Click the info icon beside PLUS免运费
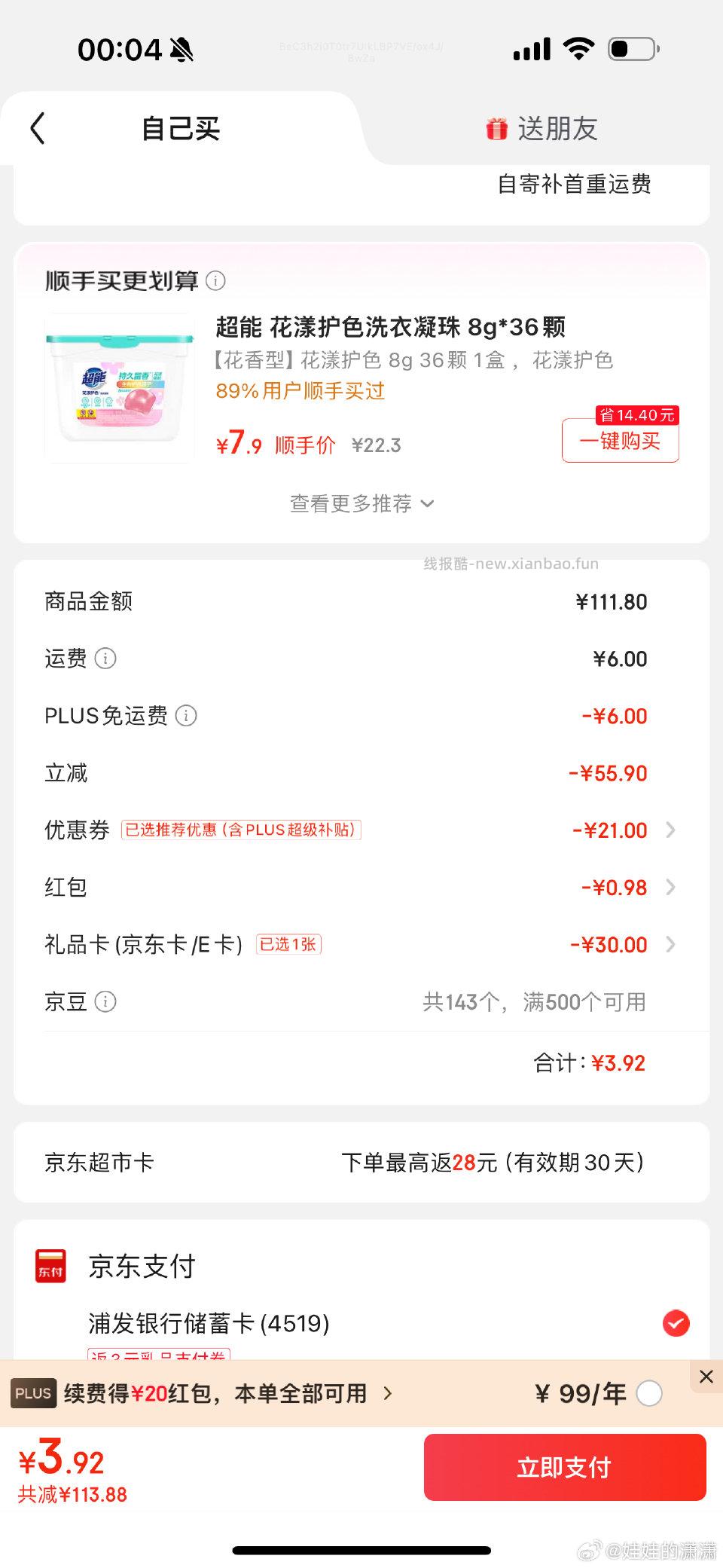The height and width of the screenshot is (1568, 723). pos(186,716)
